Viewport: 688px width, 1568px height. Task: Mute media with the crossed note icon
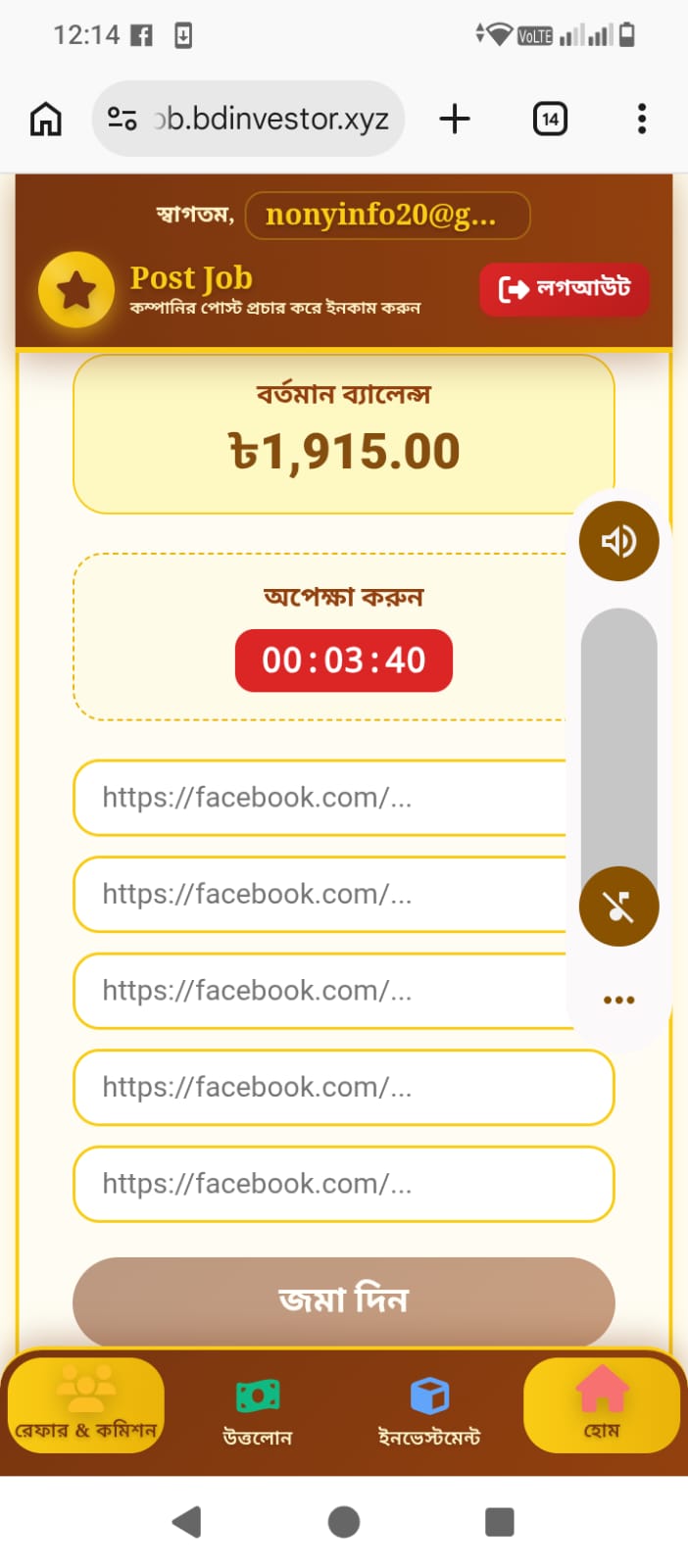[x=618, y=906]
